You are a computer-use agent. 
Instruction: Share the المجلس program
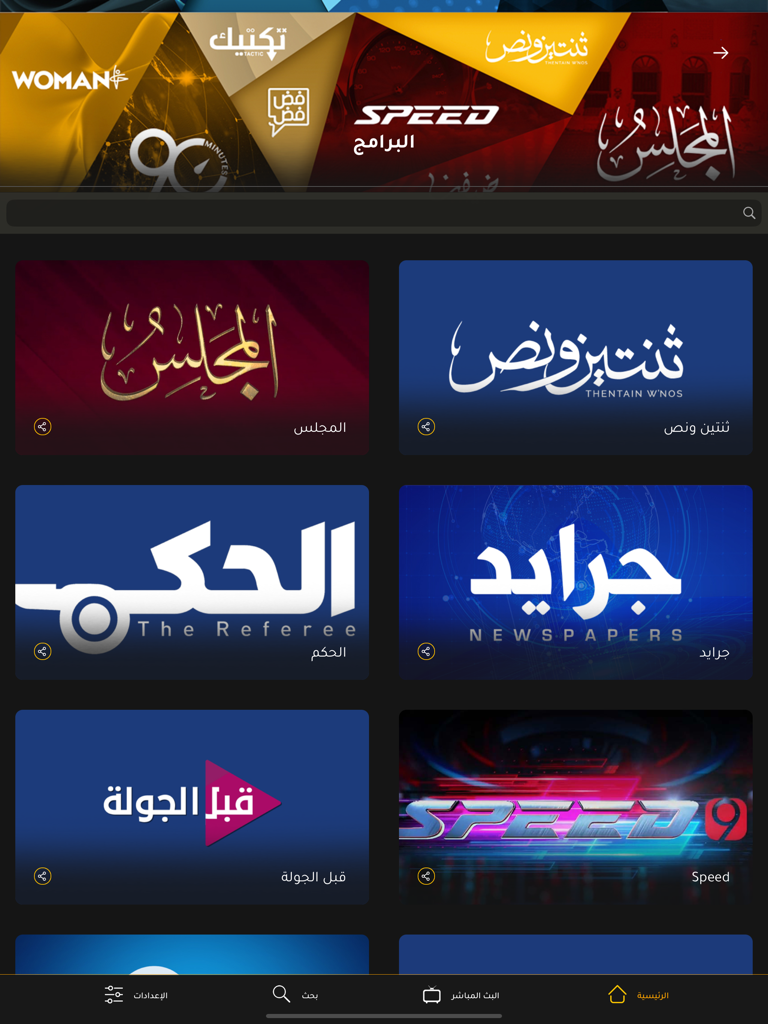tap(42, 428)
